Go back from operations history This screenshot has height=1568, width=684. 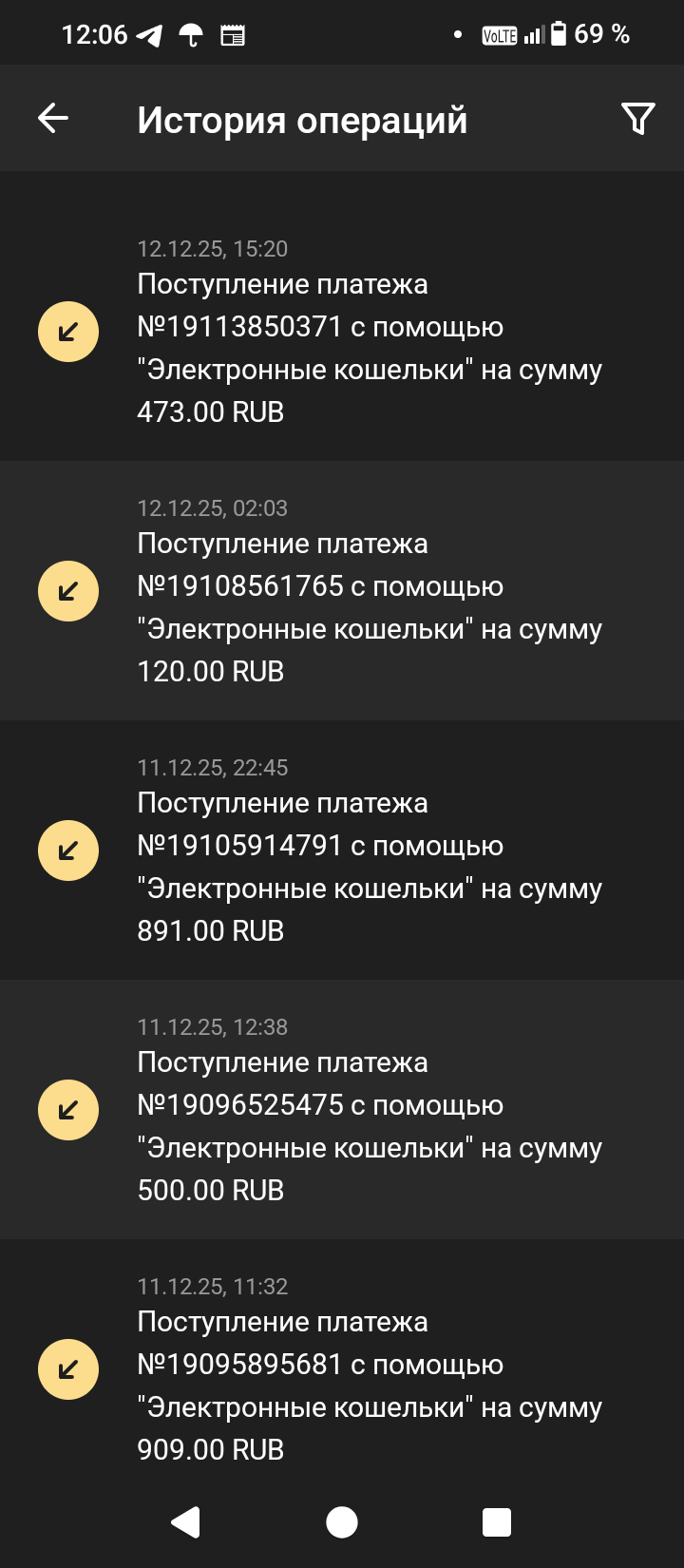(53, 119)
